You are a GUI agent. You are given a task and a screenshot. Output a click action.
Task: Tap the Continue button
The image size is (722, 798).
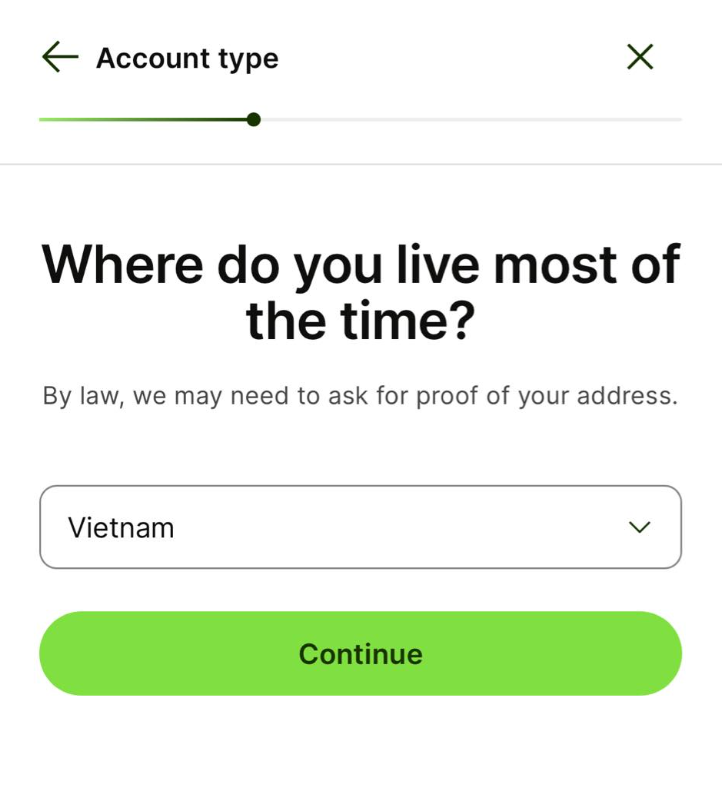pyautogui.click(x=360, y=653)
